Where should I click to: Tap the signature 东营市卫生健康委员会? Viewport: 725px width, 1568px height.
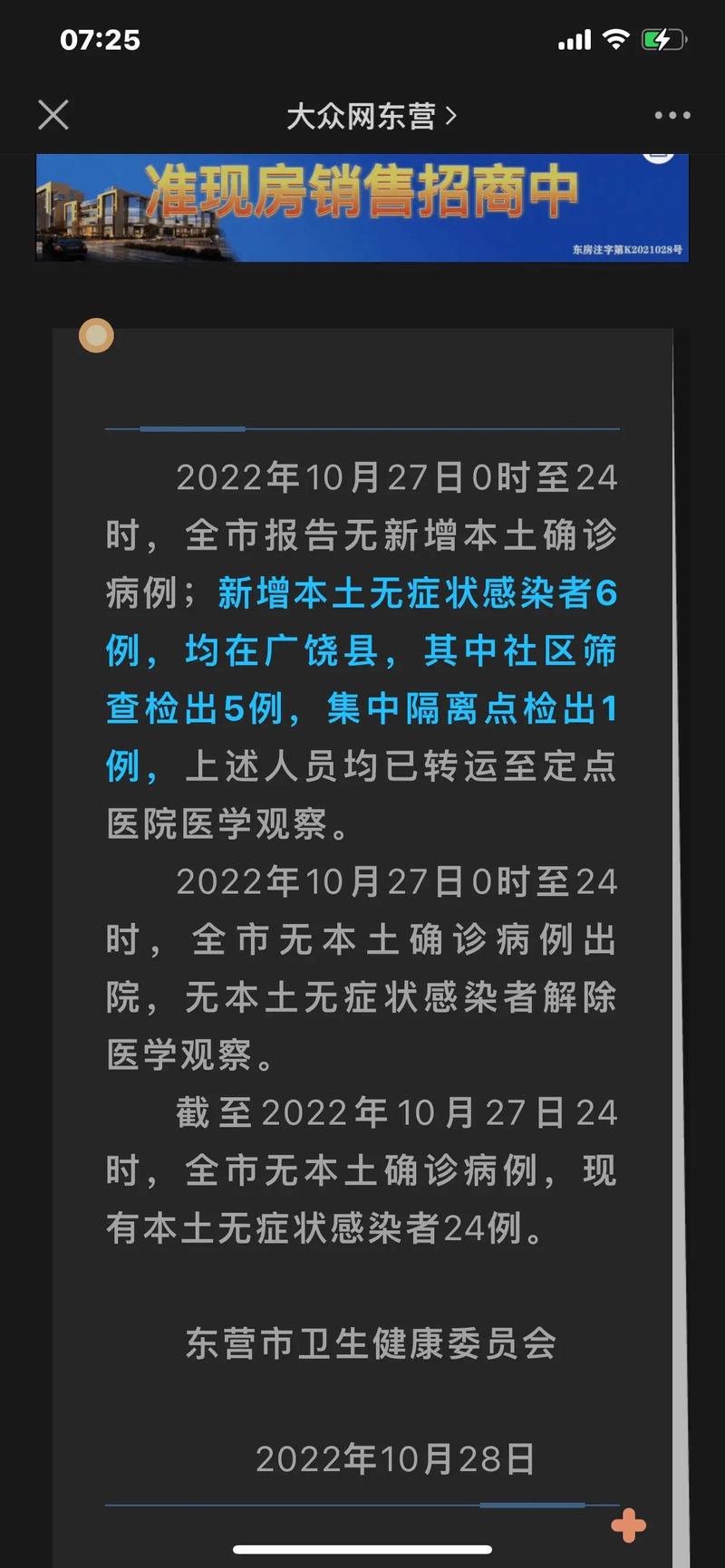pyautogui.click(x=370, y=1345)
